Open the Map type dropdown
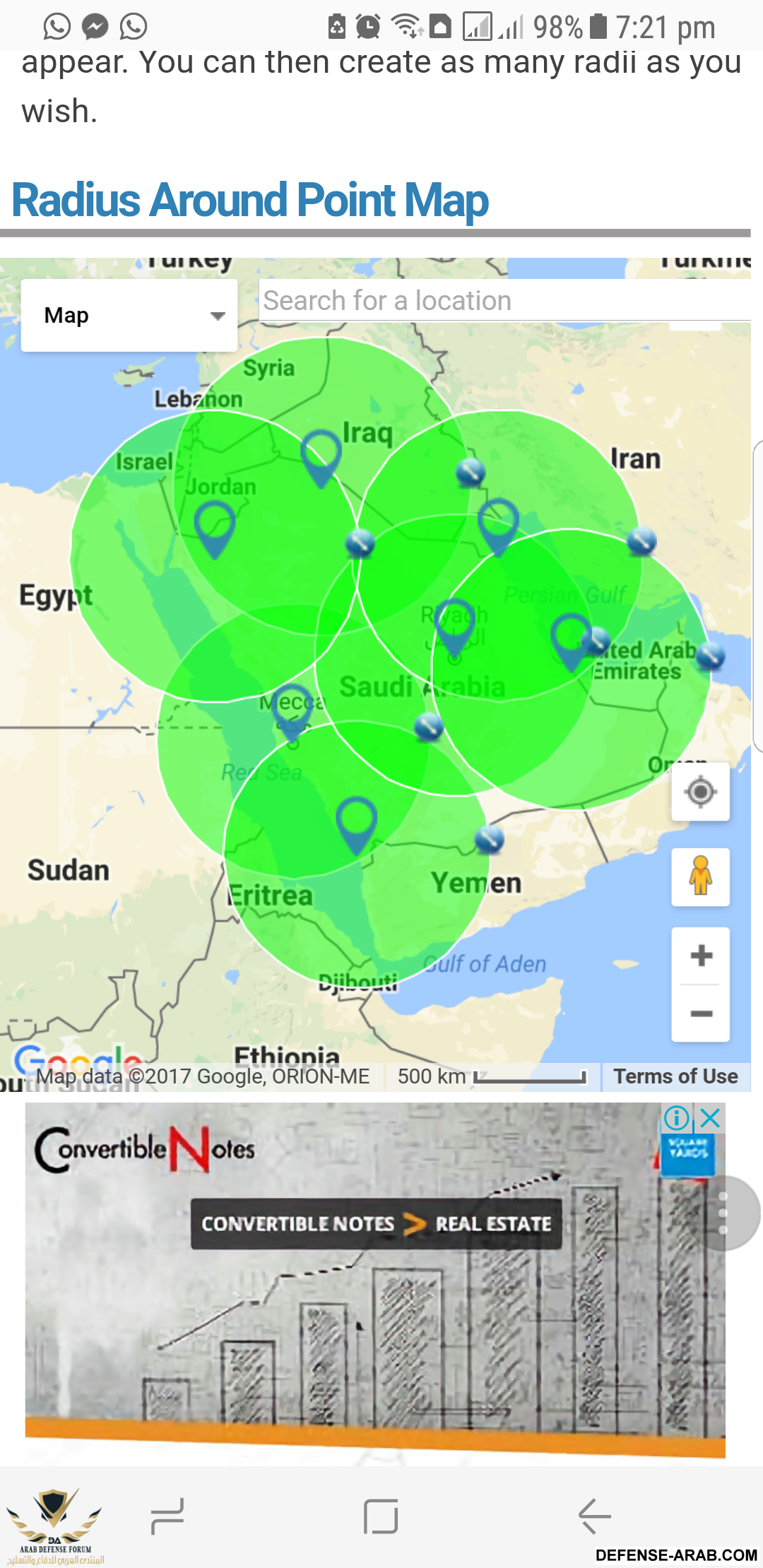Image resolution: width=763 pixels, height=1568 pixels. pyautogui.click(x=129, y=315)
